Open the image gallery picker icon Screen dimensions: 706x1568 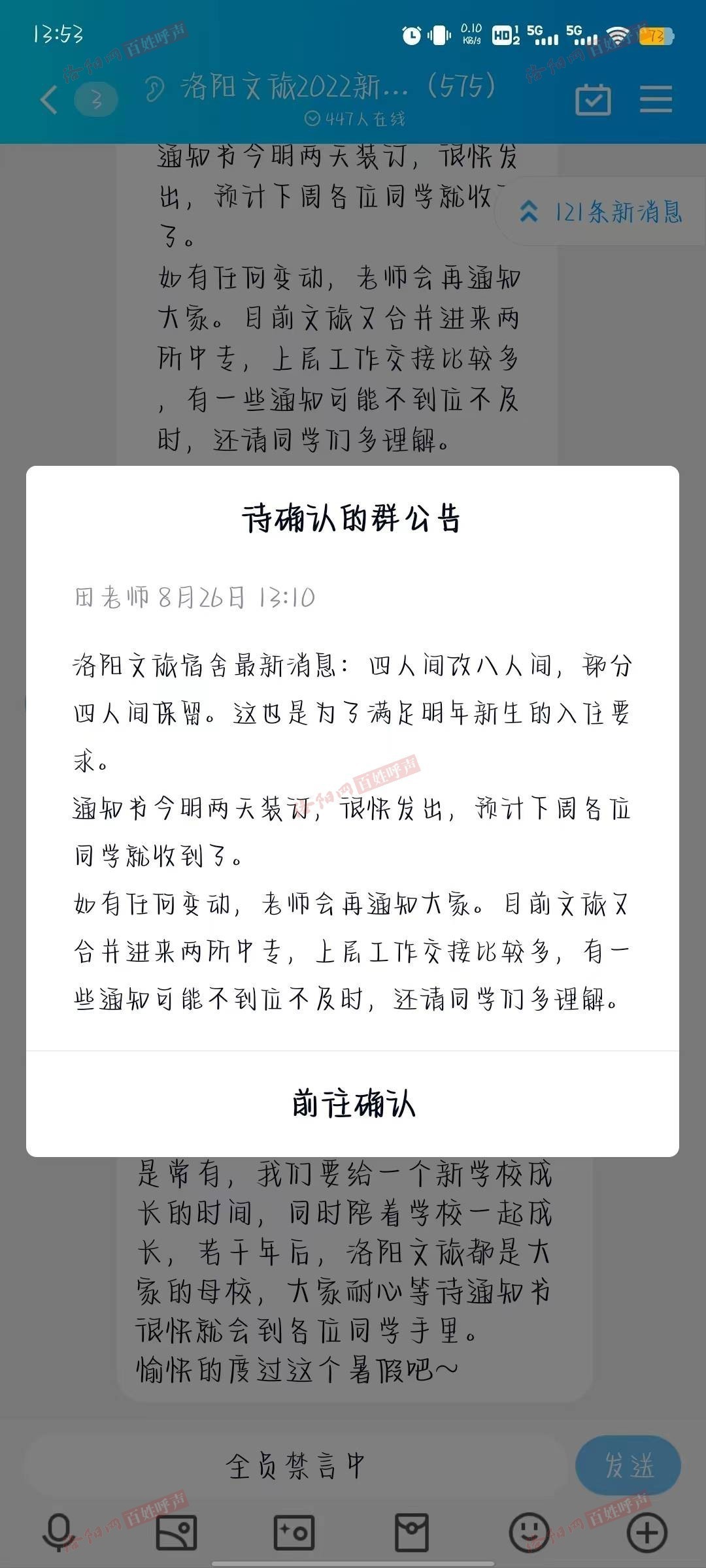(176, 1531)
